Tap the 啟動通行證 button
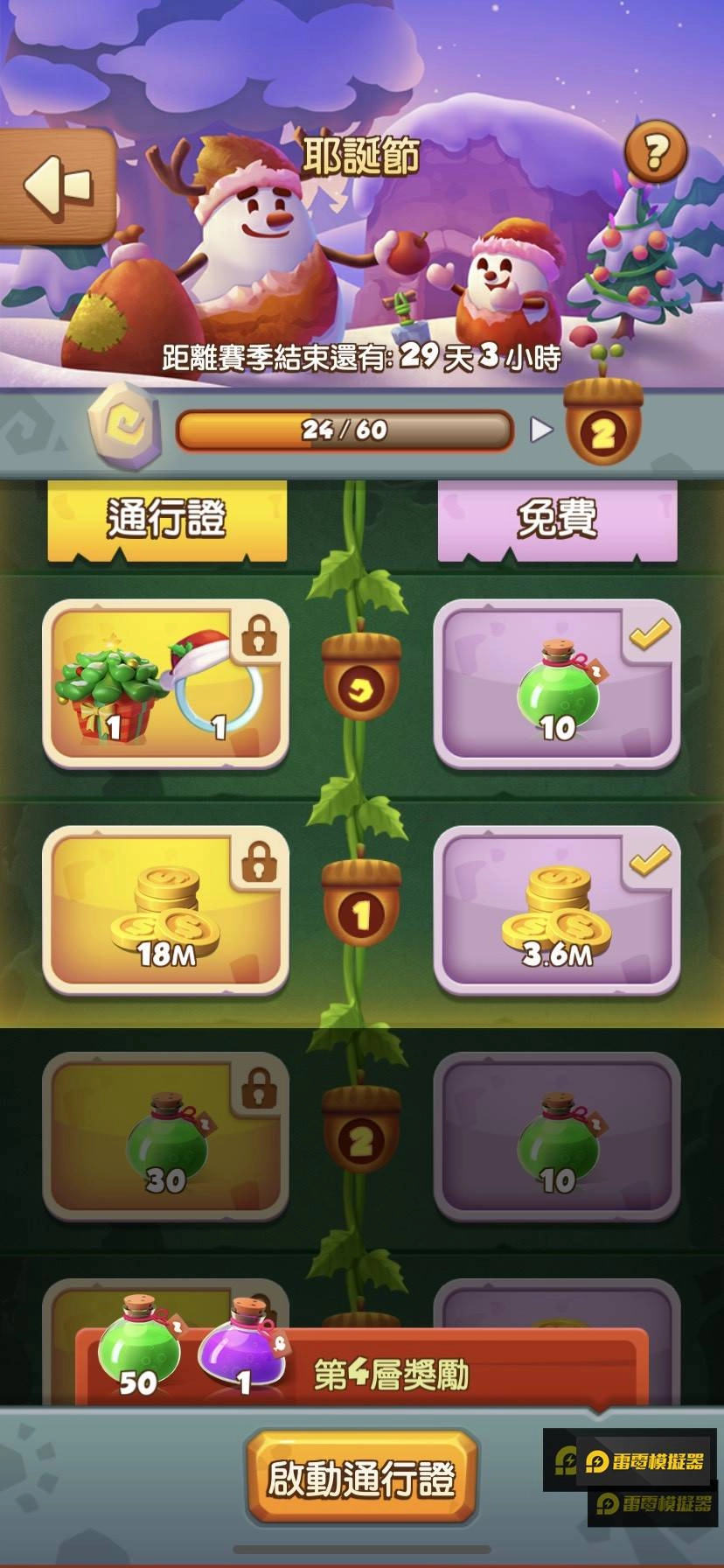Image resolution: width=724 pixels, height=1568 pixels. click(x=361, y=1478)
